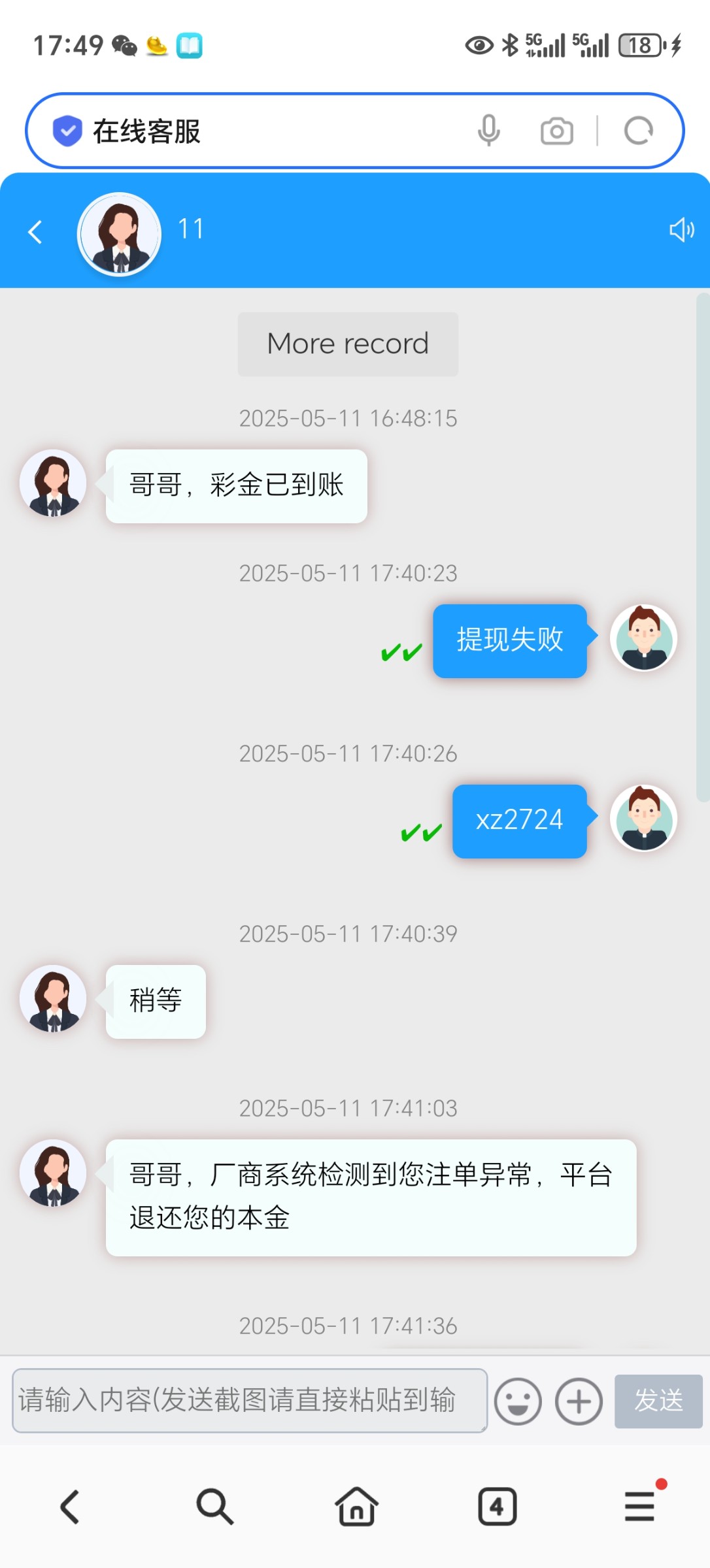Load older messages with More record

[x=347, y=343]
